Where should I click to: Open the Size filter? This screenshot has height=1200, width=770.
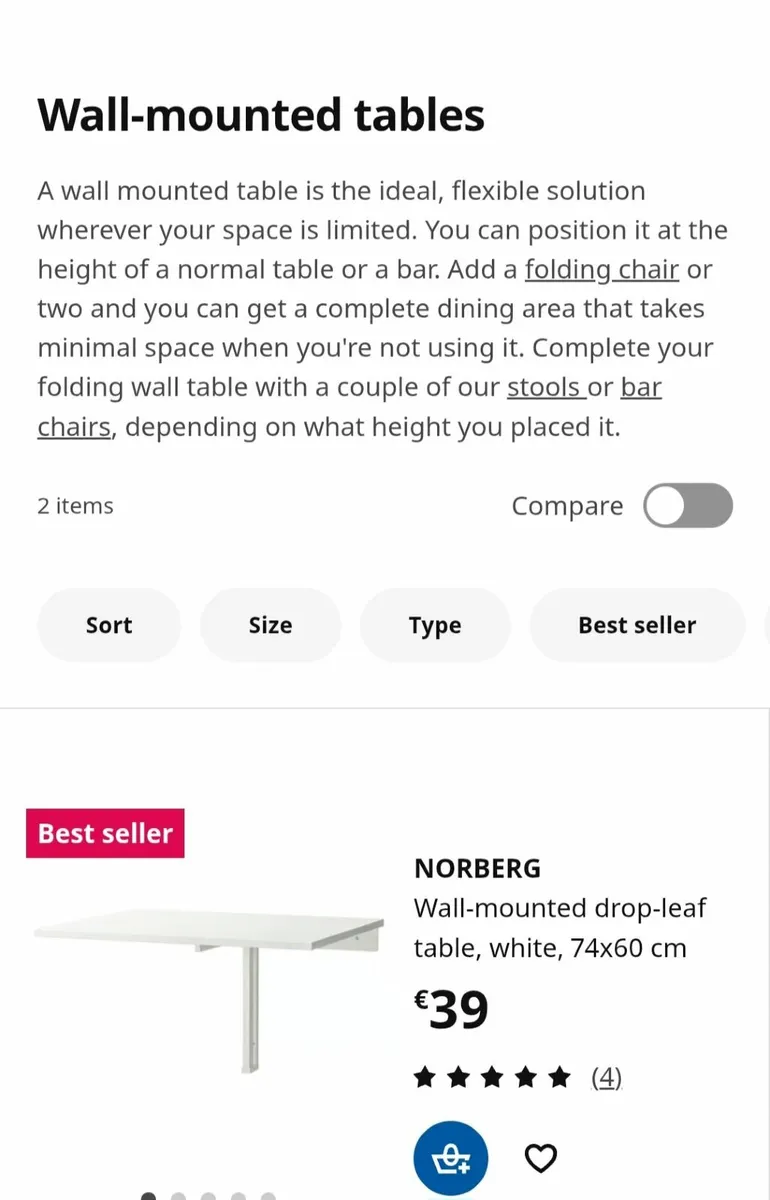270,624
